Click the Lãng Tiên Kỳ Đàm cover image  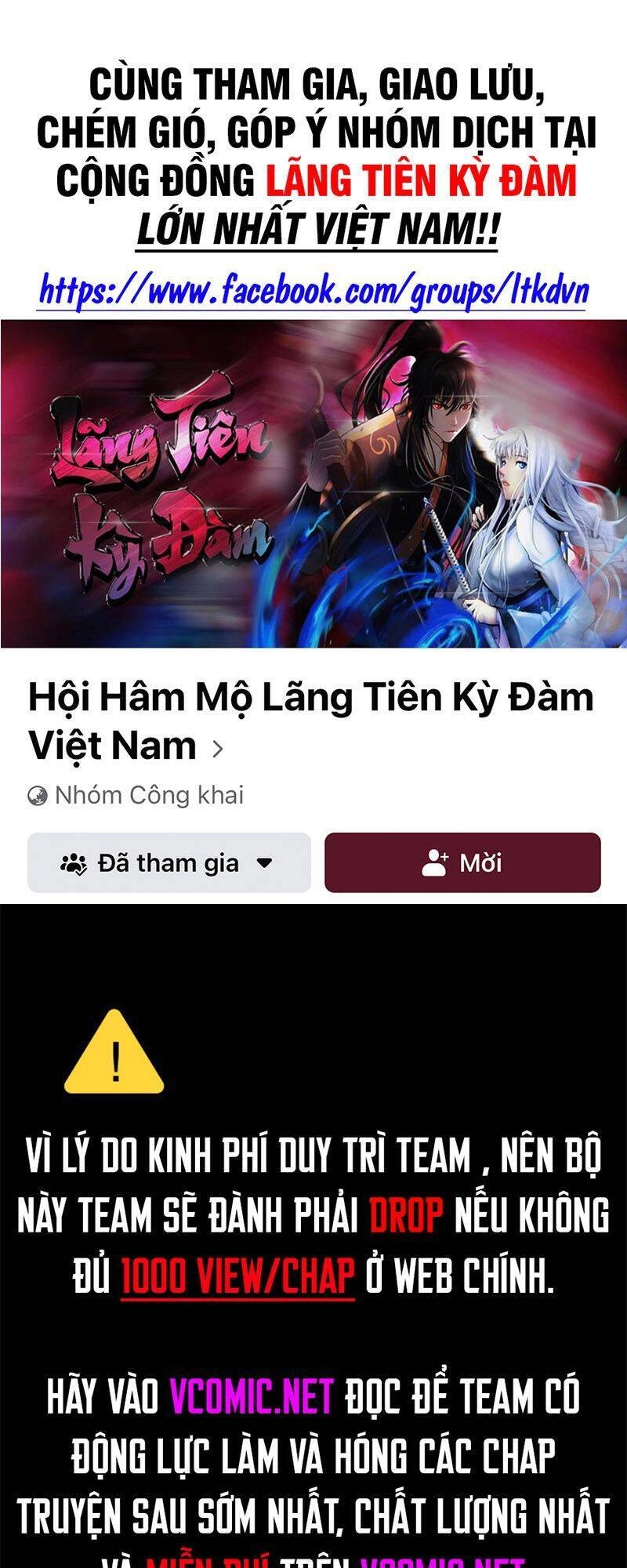pyautogui.click(x=313, y=486)
